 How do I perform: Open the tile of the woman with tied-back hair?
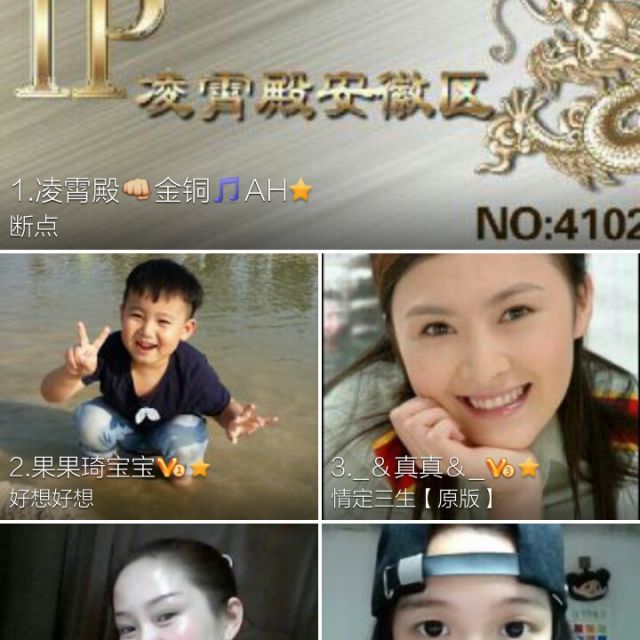pos(160,583)
